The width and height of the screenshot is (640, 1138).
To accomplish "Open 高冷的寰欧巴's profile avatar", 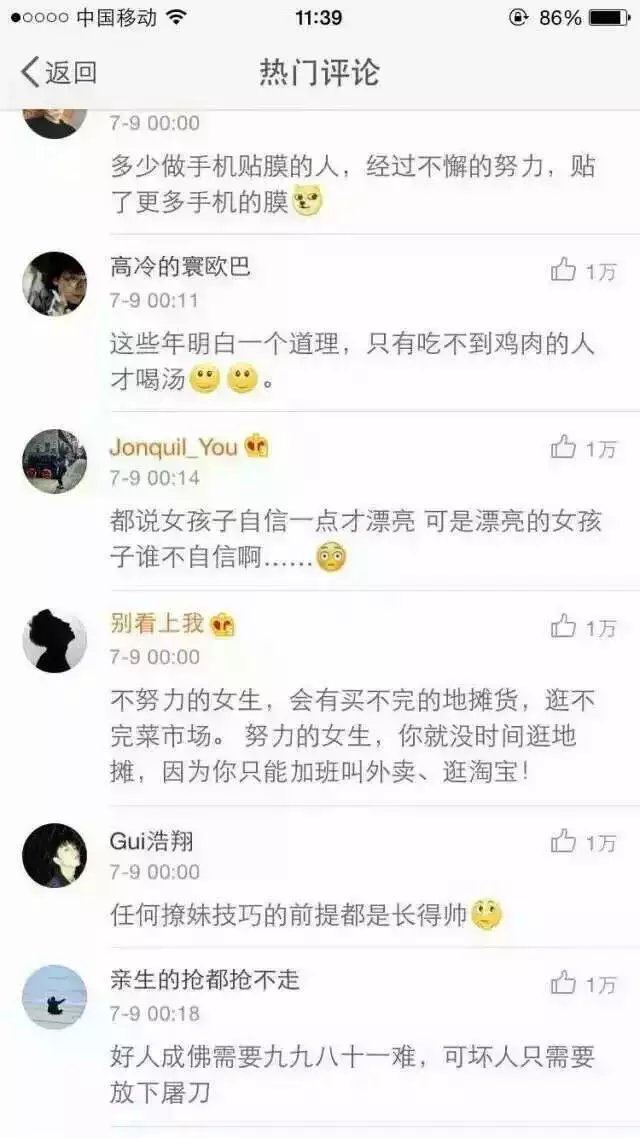I will tap(54, 284).
